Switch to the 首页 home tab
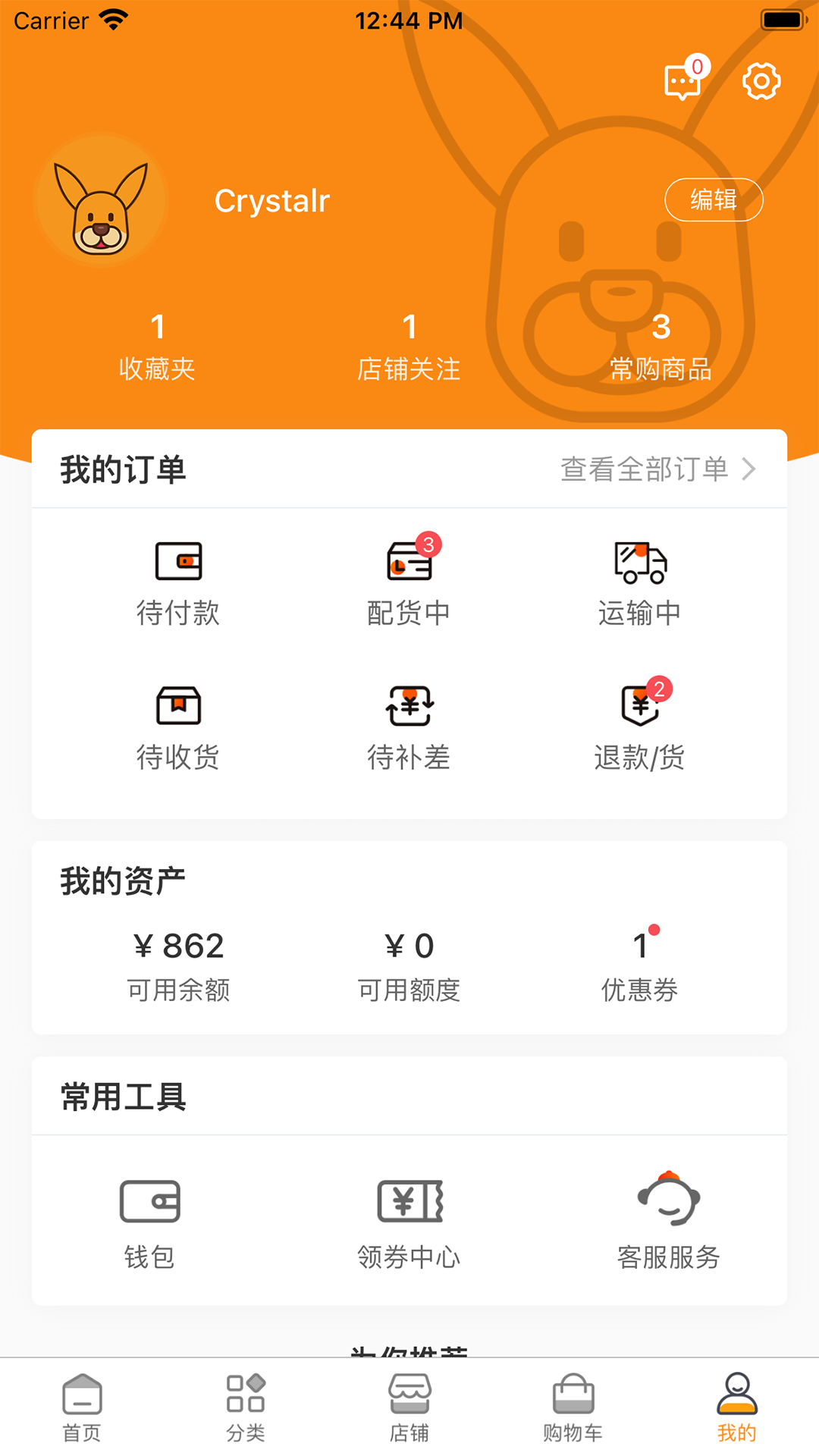 (82, 1407)
